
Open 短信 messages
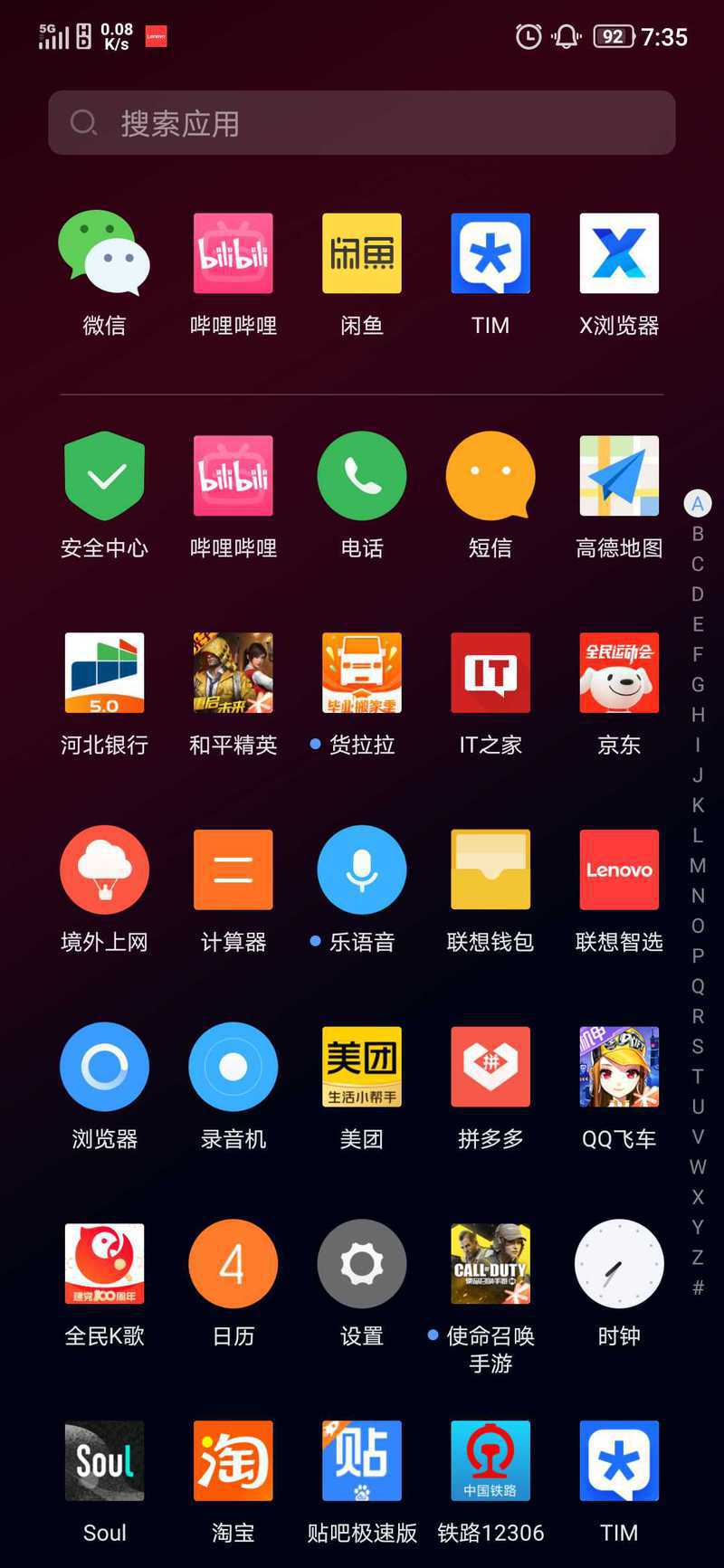[491, 477]
